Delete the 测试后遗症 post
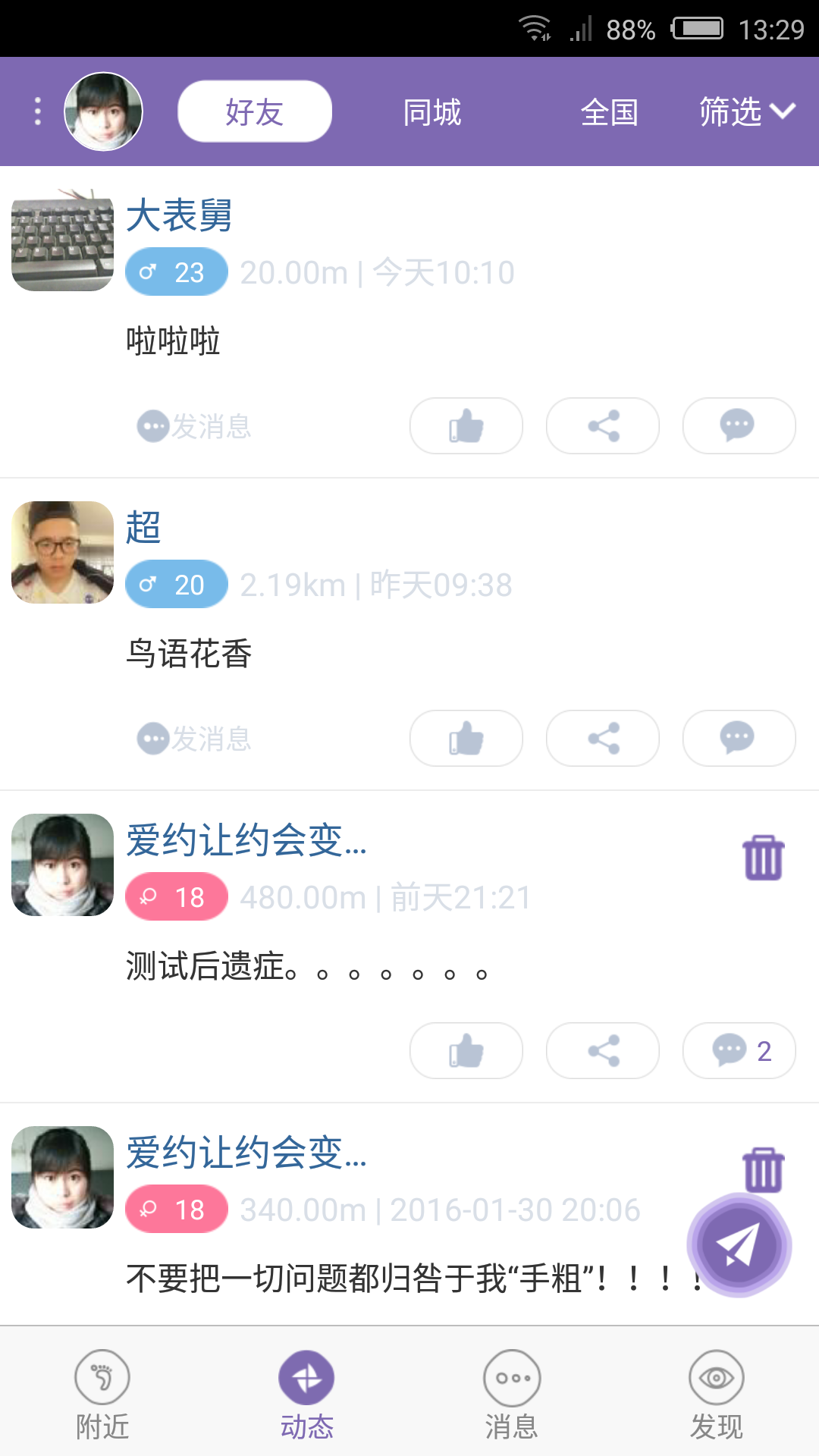The width and height of the screenshot is (819, 1456). pyautogui.click(x=763, y=858)
